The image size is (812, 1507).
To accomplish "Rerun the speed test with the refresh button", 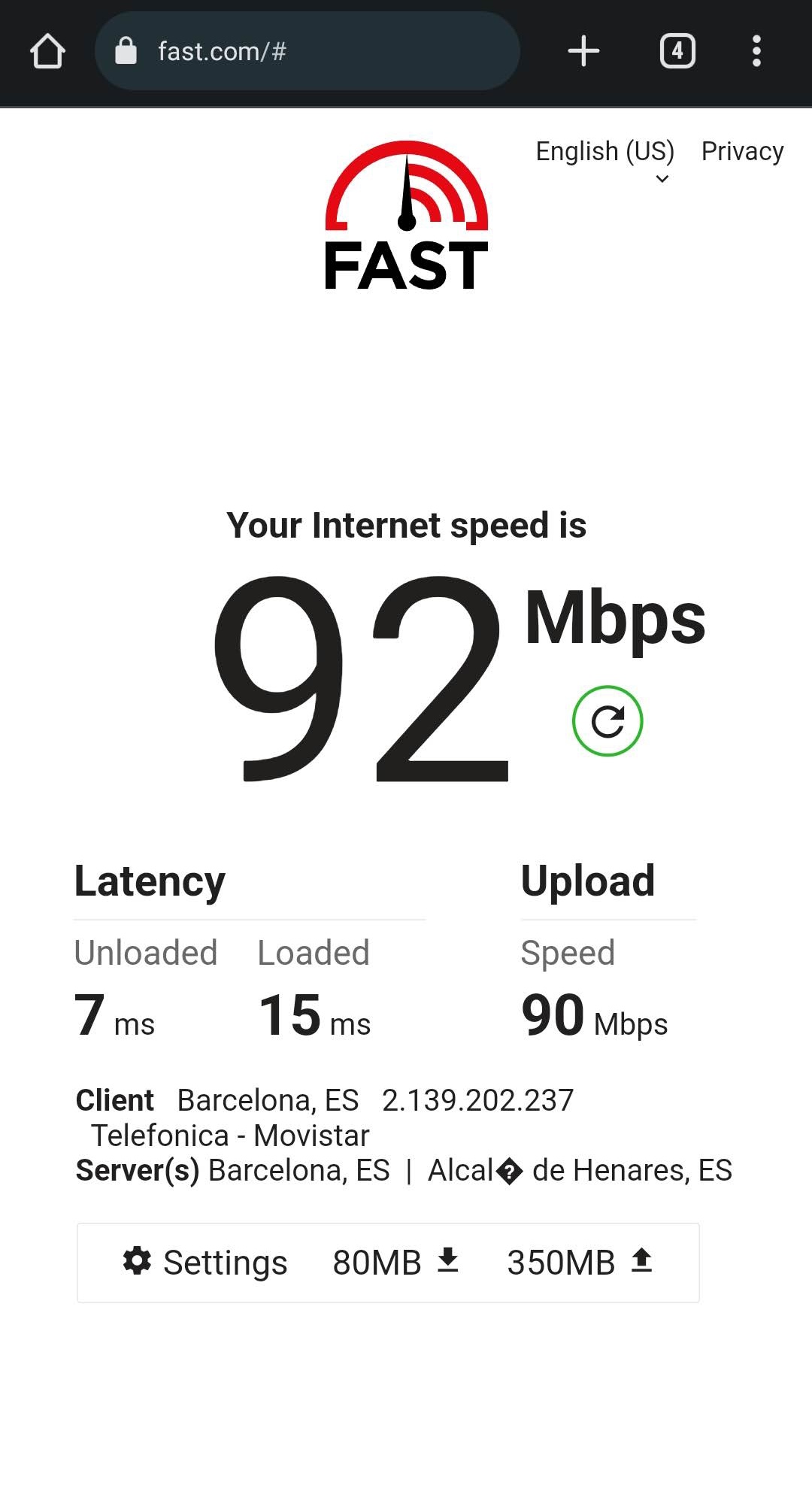I will coord(607,721).
